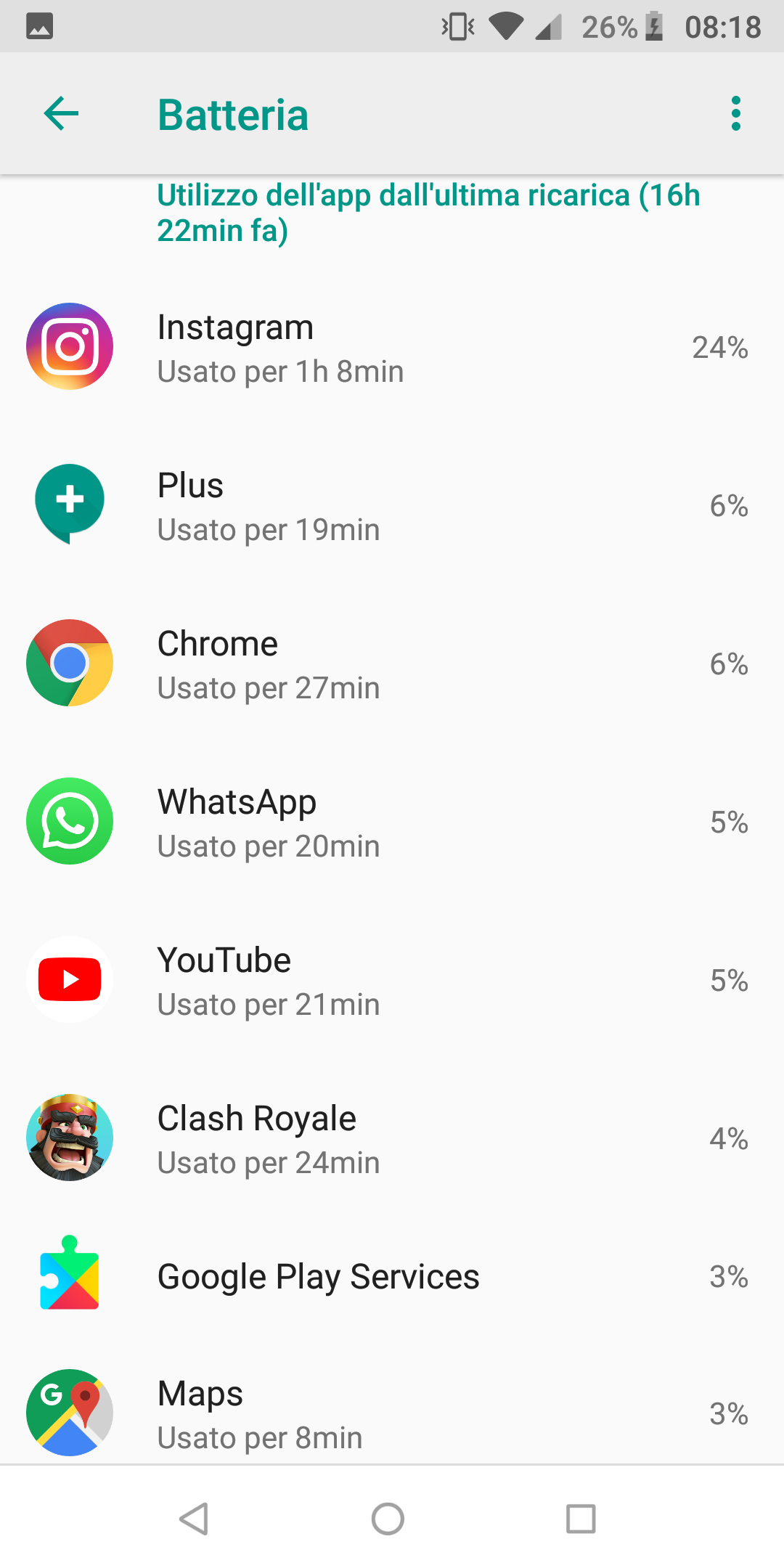Open the recent apps overview
Image resolution: width=784 pixels, height=1568 pixels.
581,1519
